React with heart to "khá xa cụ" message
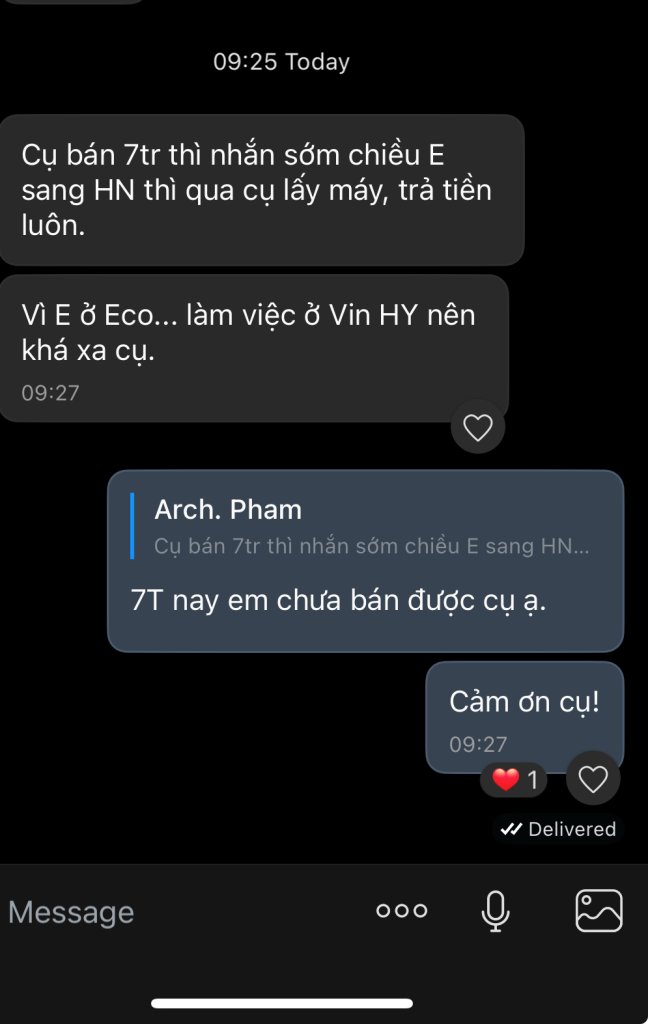The image size is (648, 1024). pyautogui.click(x=478, y=428)
